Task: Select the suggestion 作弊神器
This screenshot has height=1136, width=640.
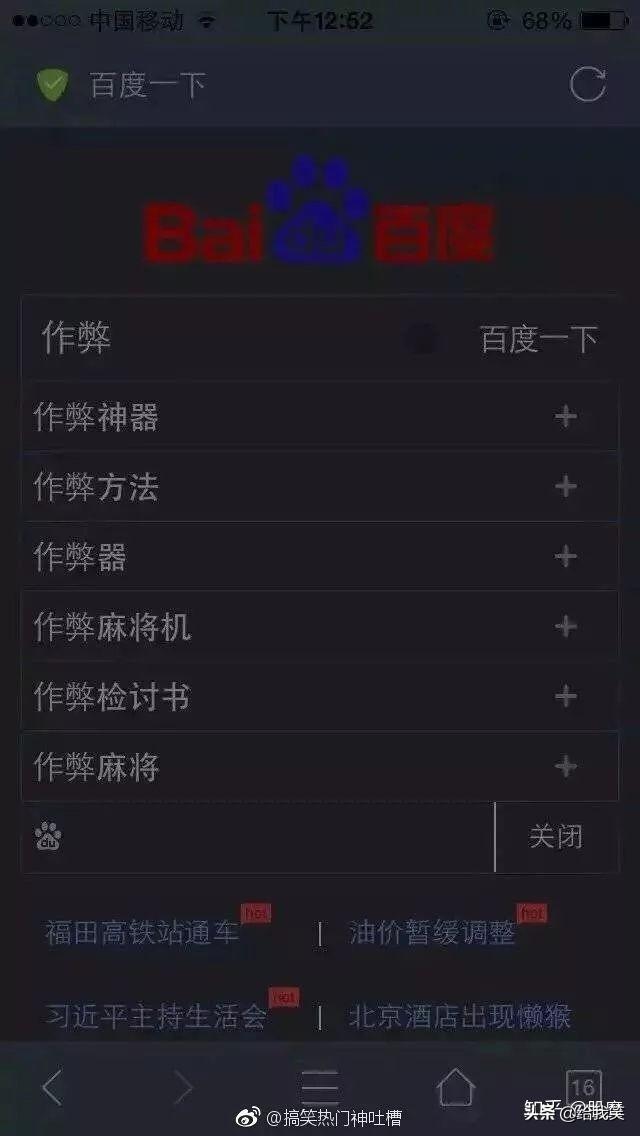Action: click(x=97, y=417)
